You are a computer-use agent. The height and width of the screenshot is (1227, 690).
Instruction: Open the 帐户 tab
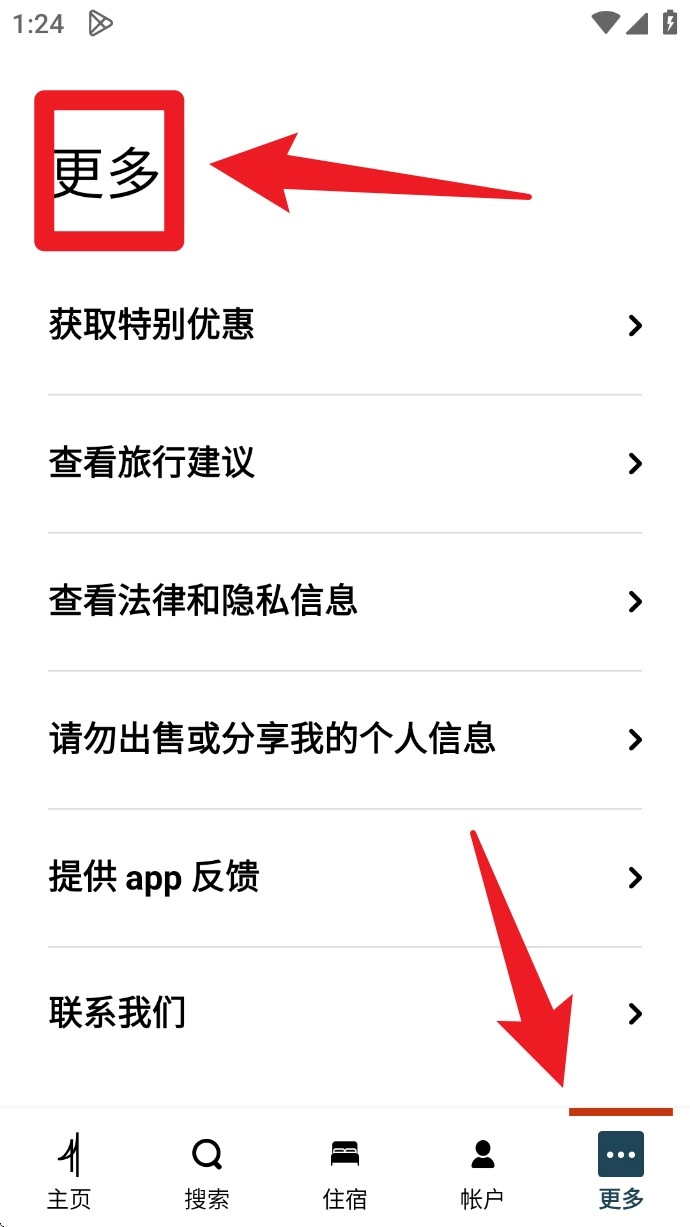[482, 1170]
